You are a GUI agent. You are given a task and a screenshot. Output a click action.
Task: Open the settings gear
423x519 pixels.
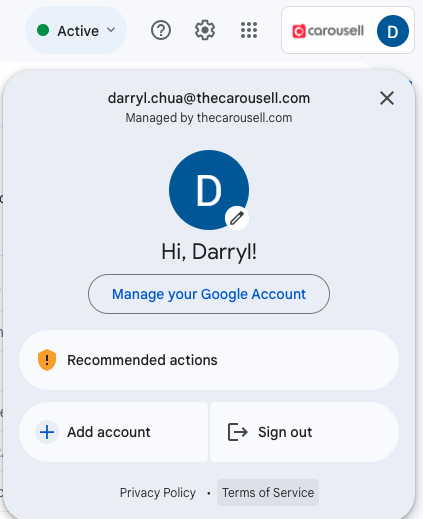[x=205, y=30]
